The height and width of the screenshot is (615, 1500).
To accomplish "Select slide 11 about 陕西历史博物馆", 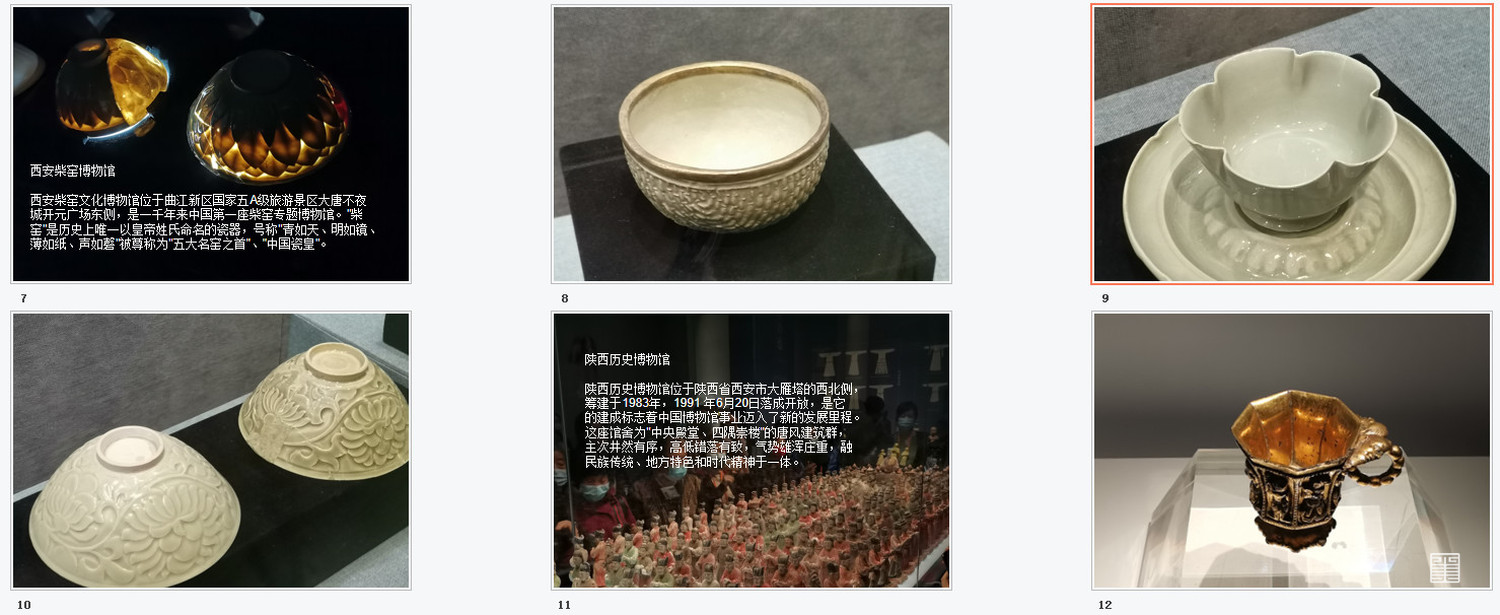I will pos(751,450).
